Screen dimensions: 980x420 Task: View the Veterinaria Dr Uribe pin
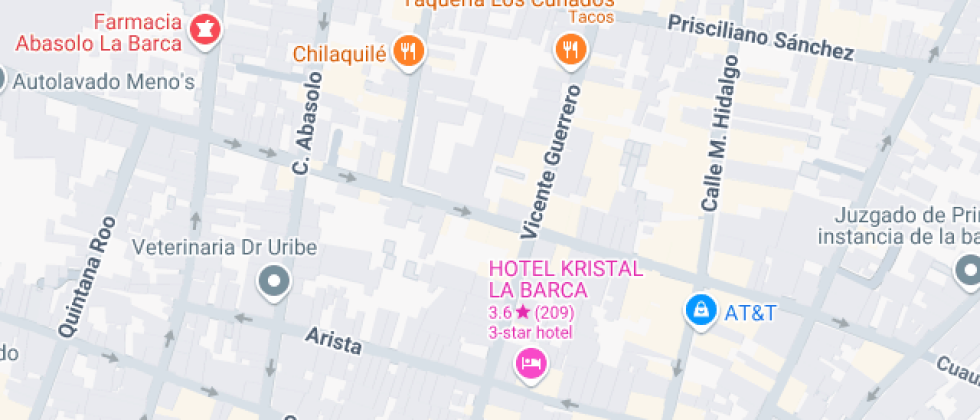point(273,281)
